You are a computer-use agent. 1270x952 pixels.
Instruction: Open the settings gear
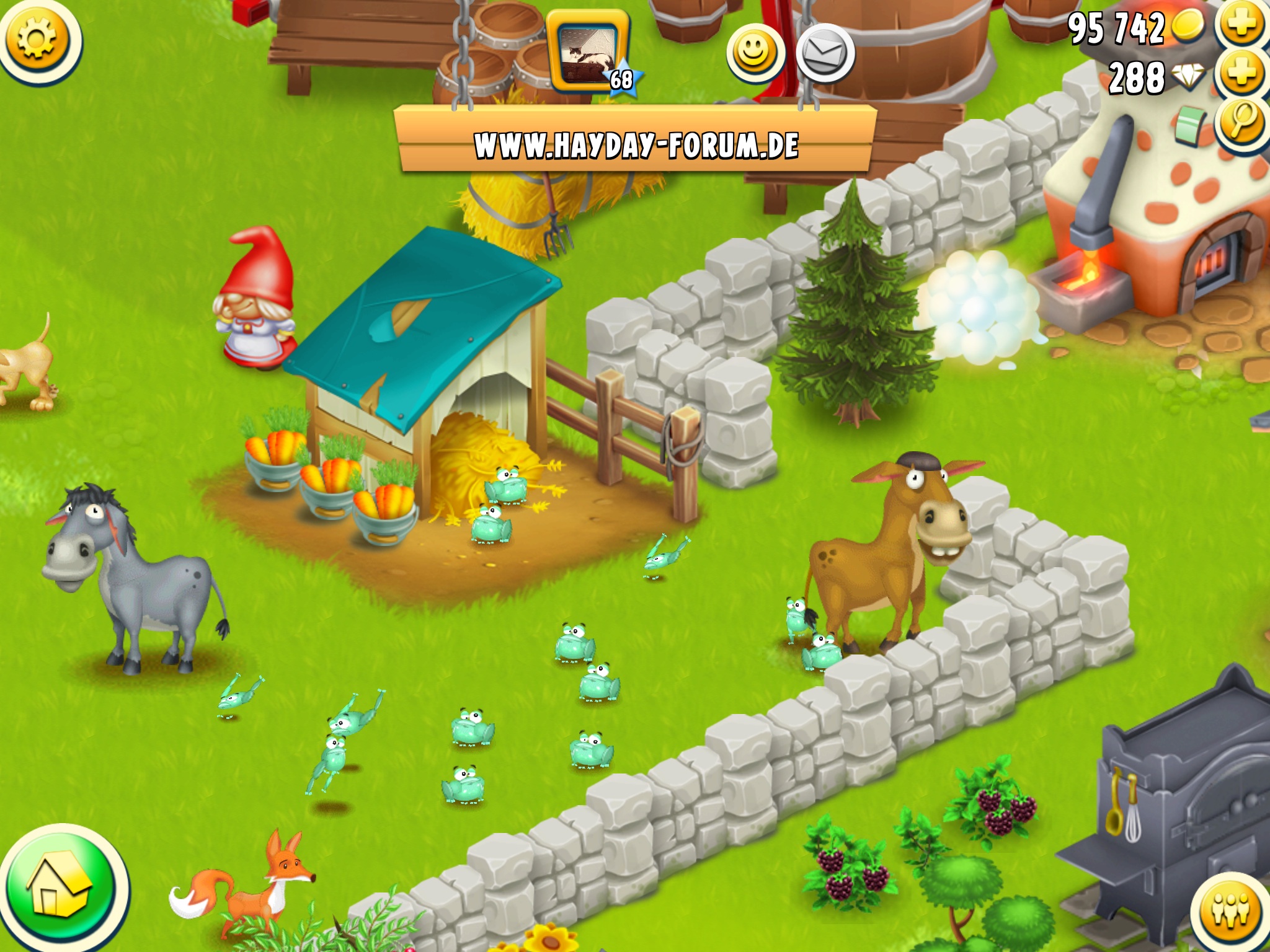[x=36, y=40]
